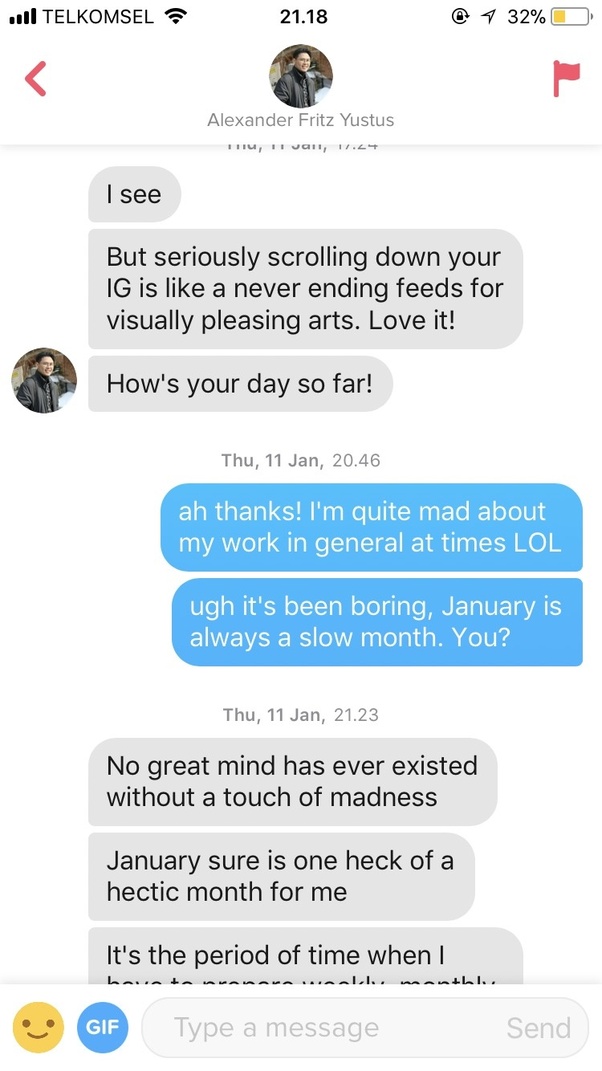
Task: Go back to the matches list
Action: 36,78
